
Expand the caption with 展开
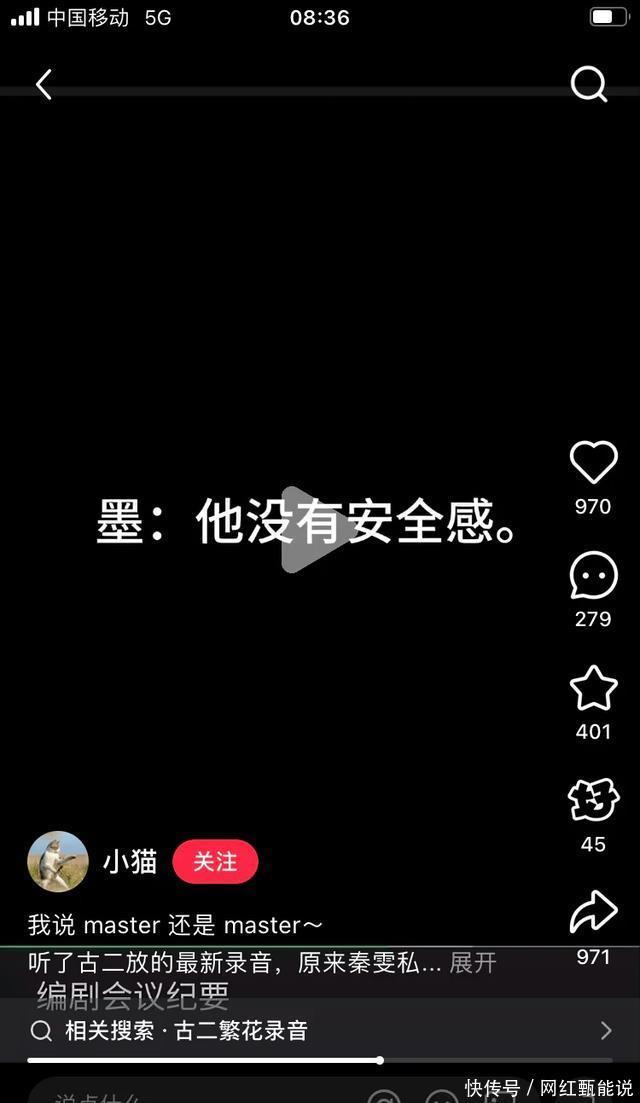click(473, 963)
